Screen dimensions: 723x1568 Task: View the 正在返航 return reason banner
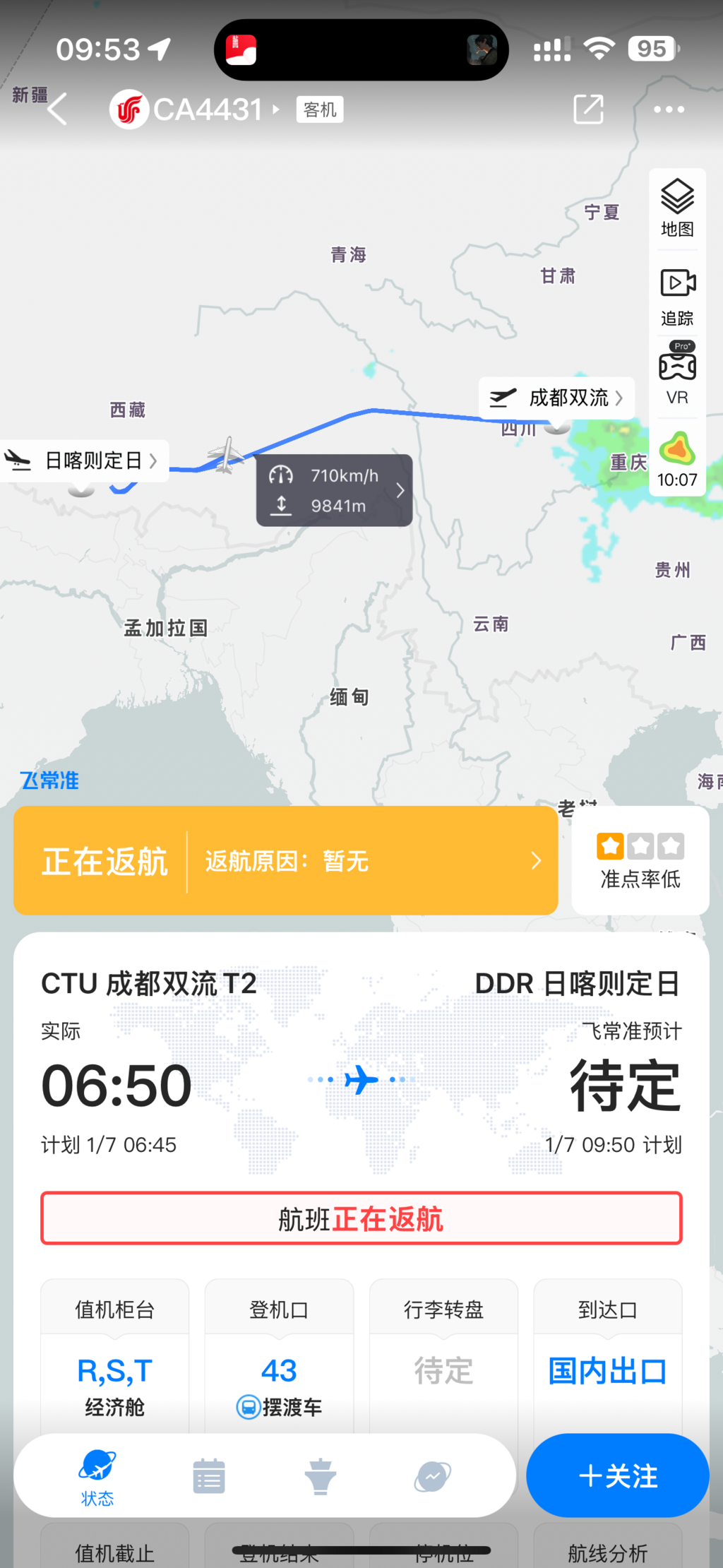[285, 860]
